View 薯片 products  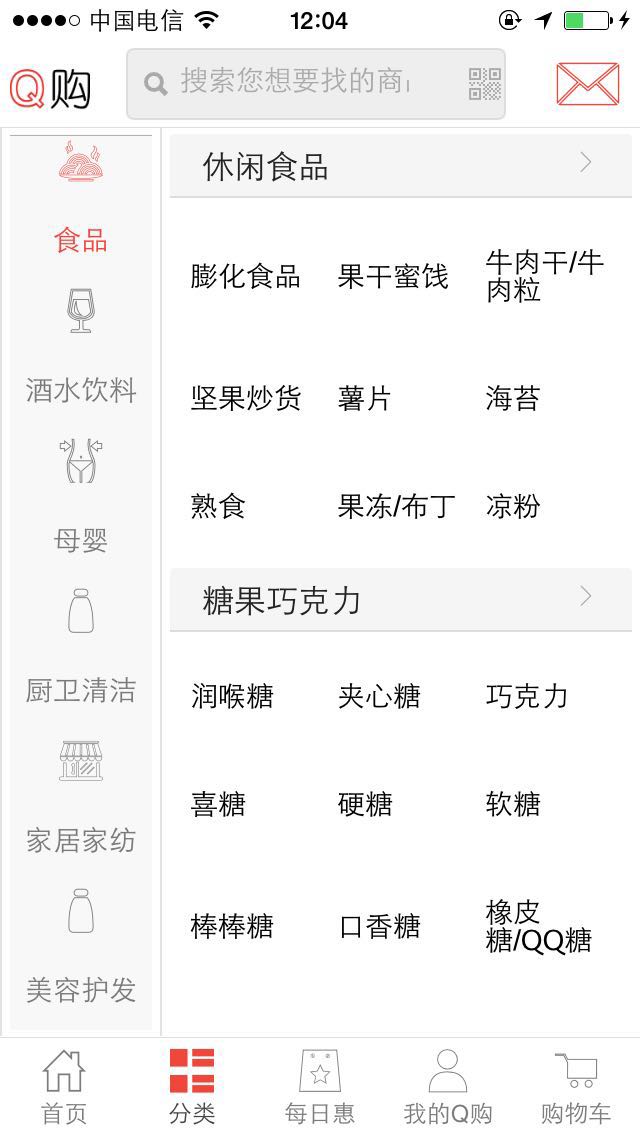tap(364, 399)
